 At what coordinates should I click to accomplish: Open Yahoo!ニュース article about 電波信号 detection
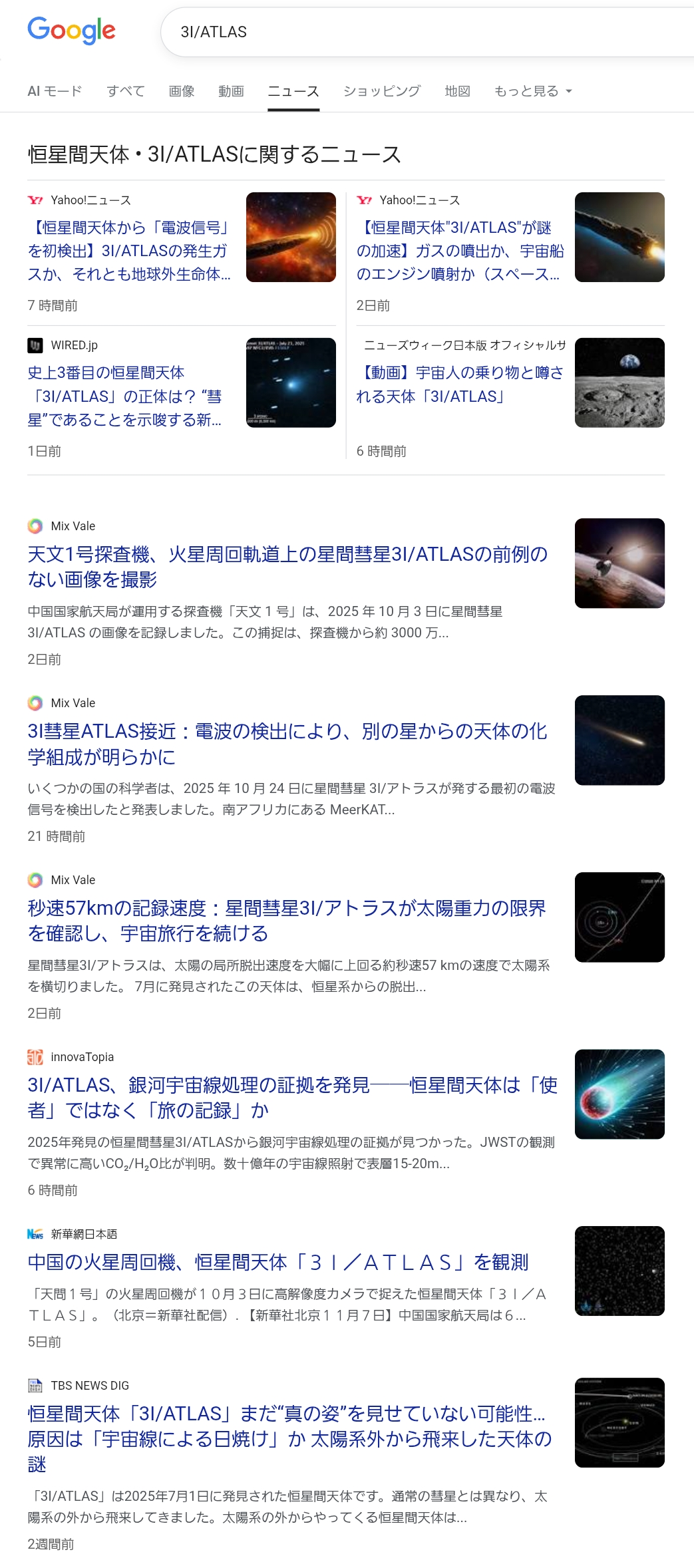coord(130,251)
